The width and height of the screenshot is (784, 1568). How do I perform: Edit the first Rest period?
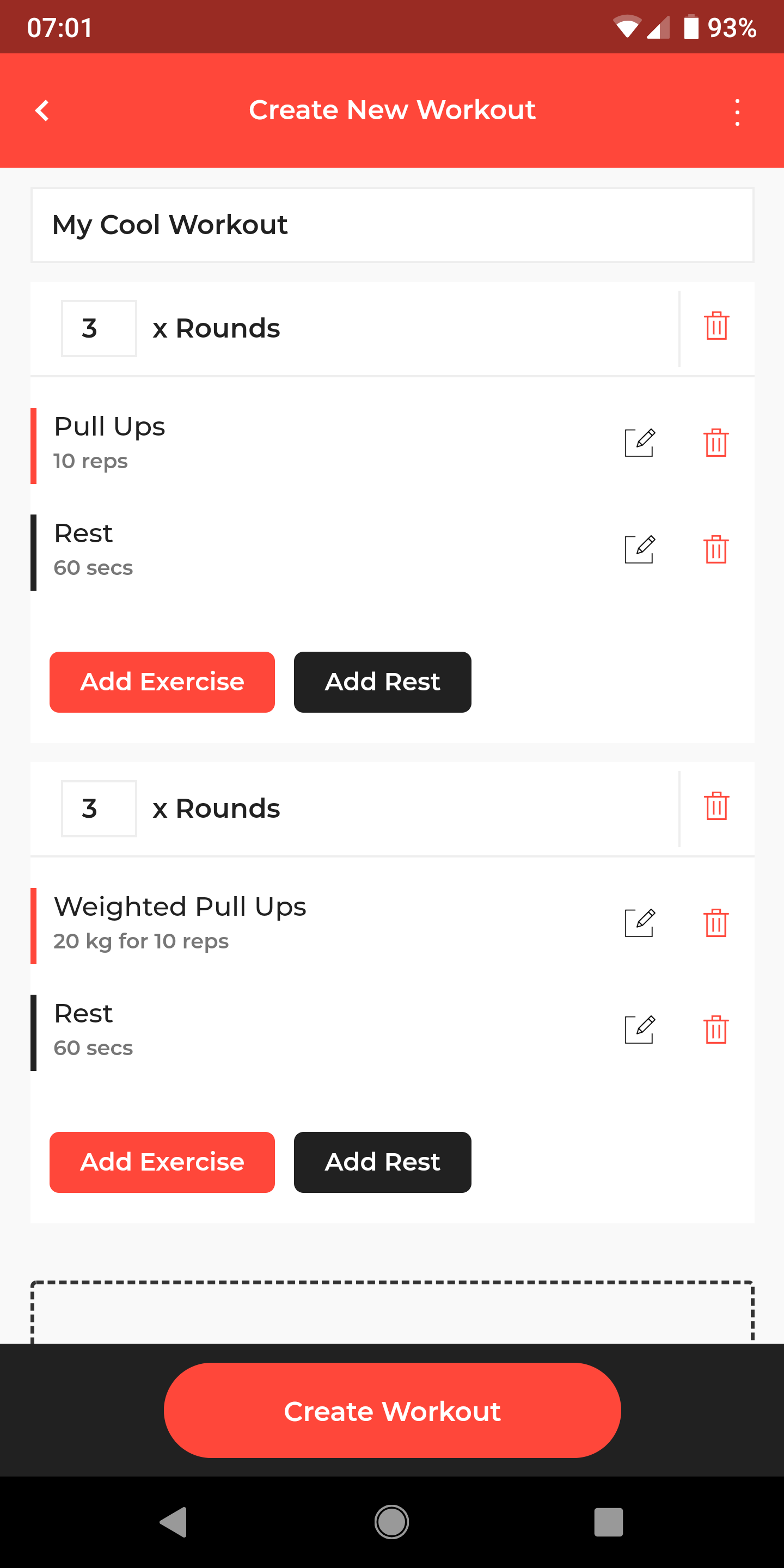pyautogui.click(x=640, y=549)
